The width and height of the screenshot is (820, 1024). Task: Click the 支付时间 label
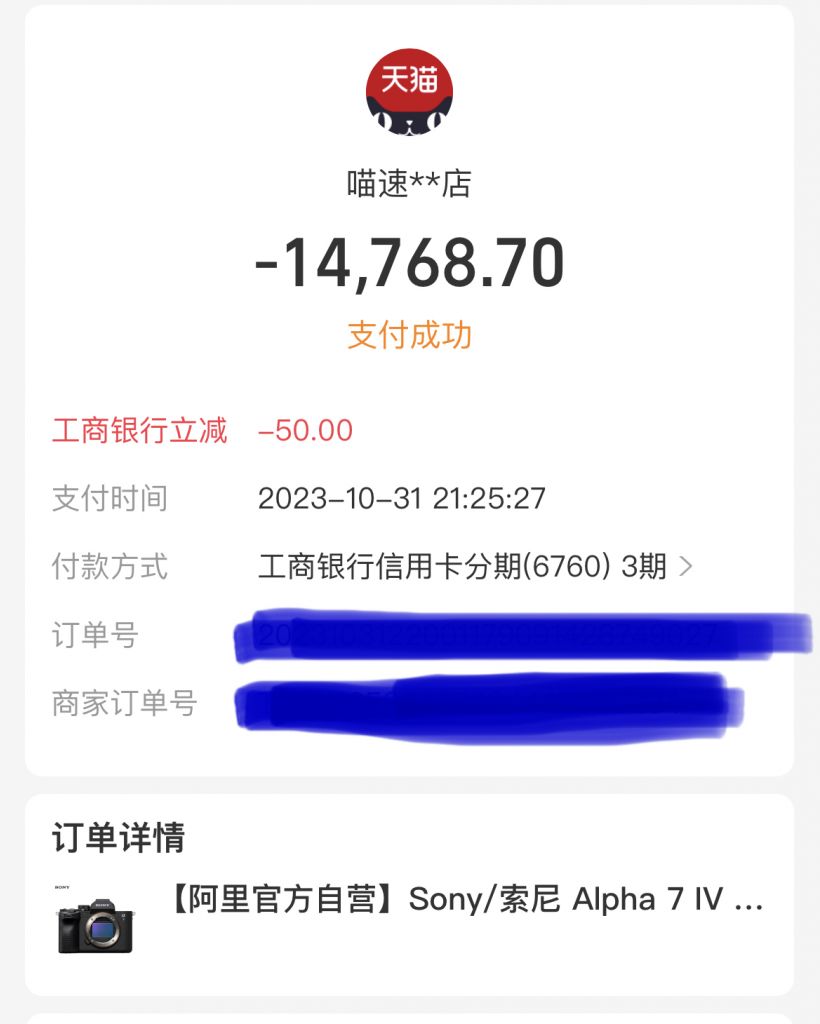pos(110,497)
